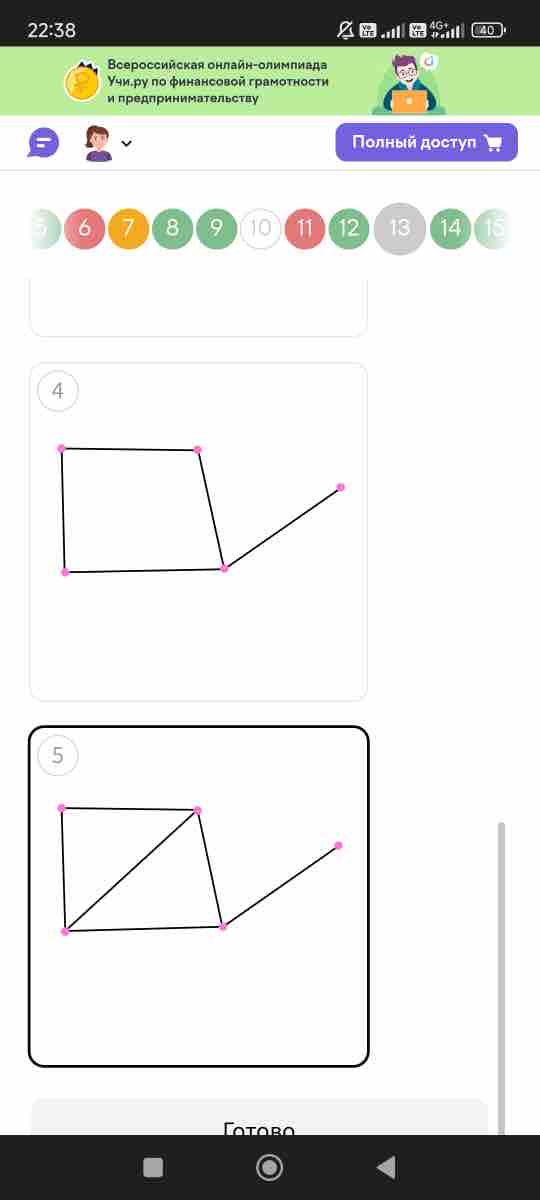The width and height of the screenshot is (540, 1200).
Task: Open task number 12
Action: tap(348, 228)
